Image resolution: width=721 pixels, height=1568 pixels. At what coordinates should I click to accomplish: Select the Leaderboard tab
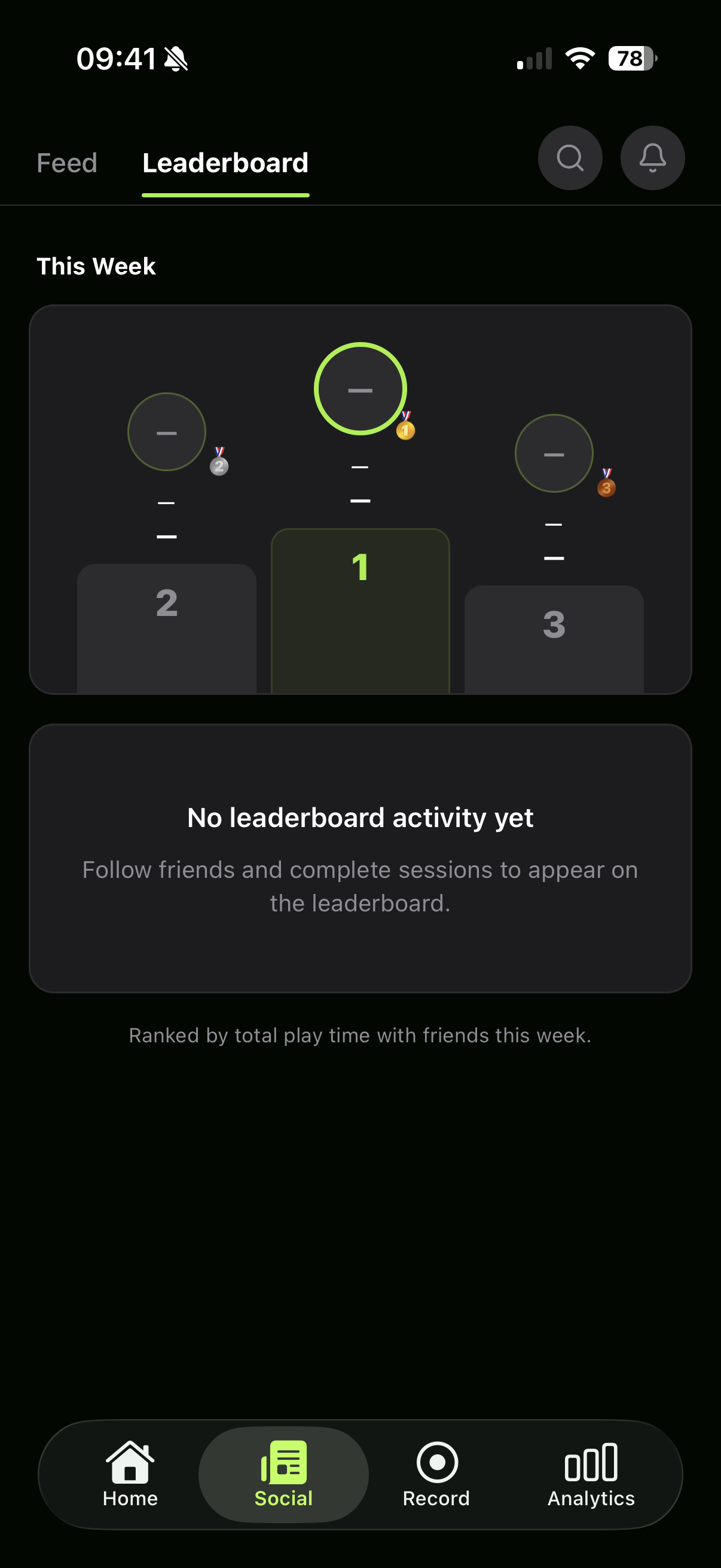coord(225,163)
